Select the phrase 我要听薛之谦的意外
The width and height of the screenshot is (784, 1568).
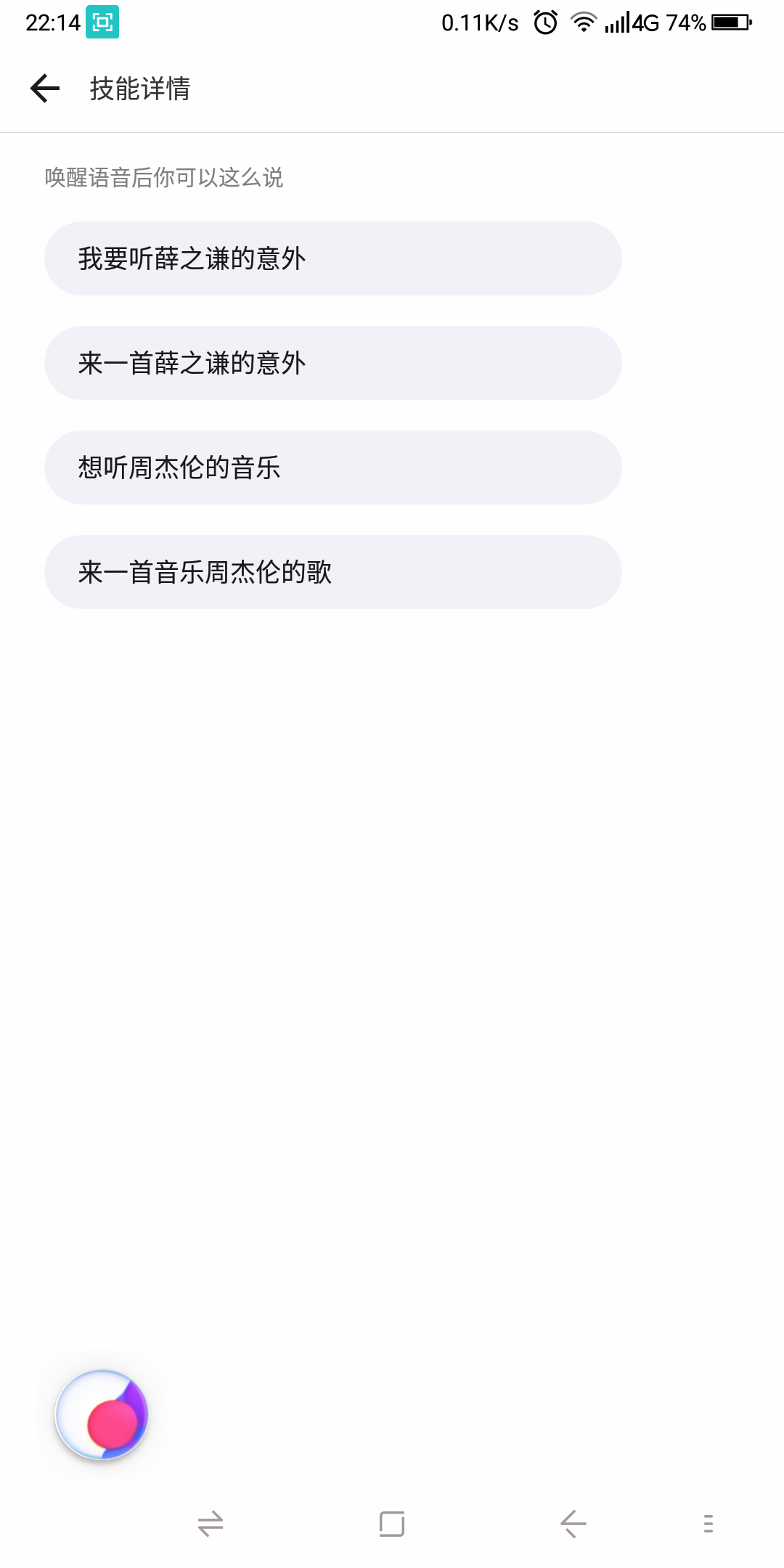pos(334,258)
